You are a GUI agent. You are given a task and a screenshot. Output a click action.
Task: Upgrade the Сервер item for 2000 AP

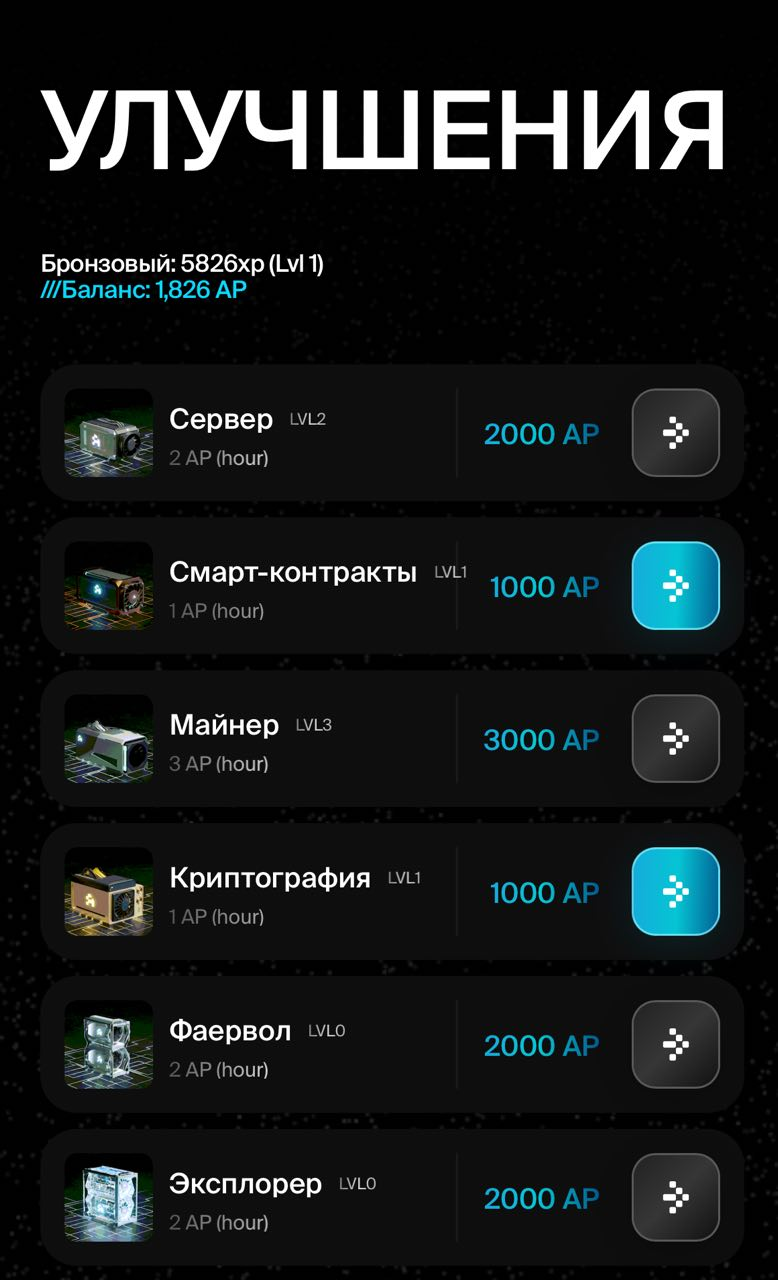675,433
